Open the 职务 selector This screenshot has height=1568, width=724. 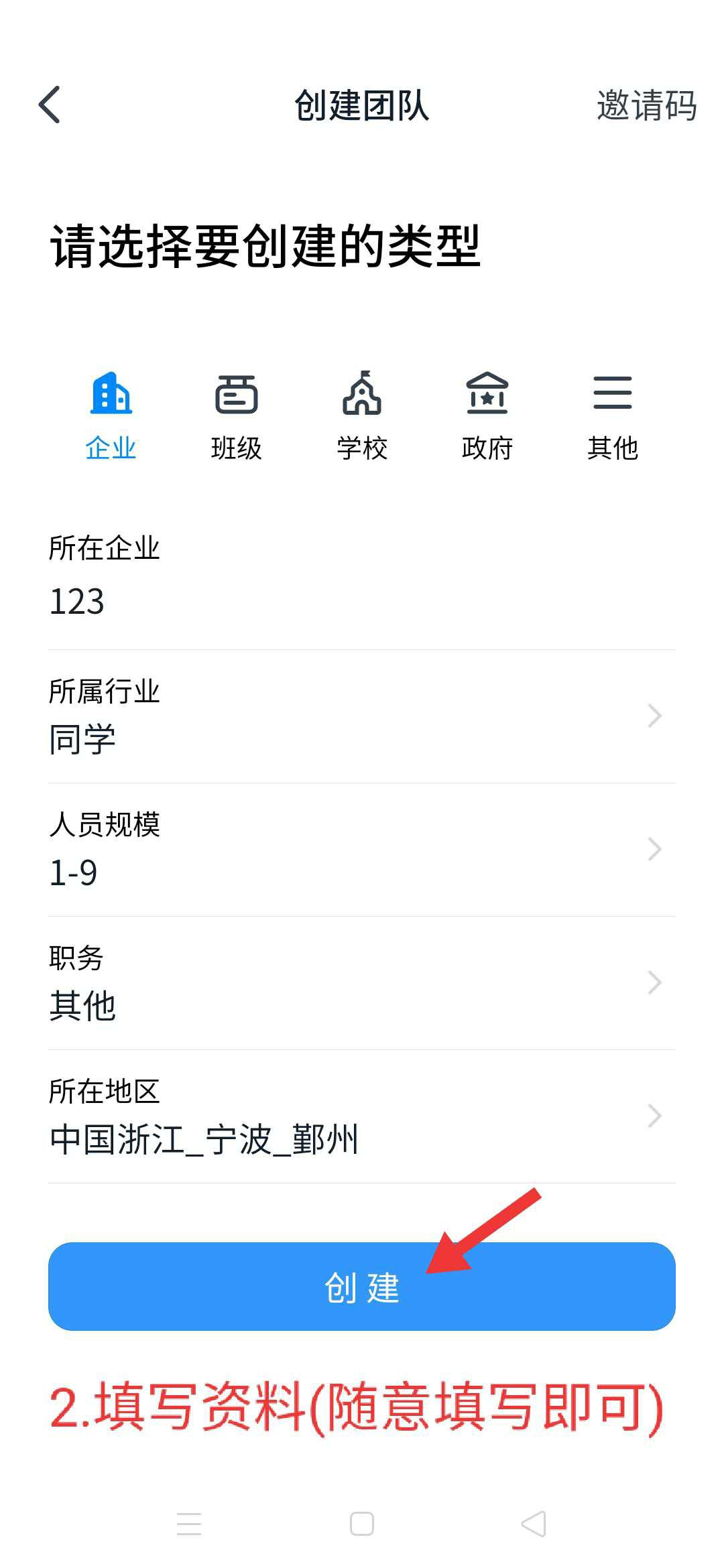click(x=362, y=982)
